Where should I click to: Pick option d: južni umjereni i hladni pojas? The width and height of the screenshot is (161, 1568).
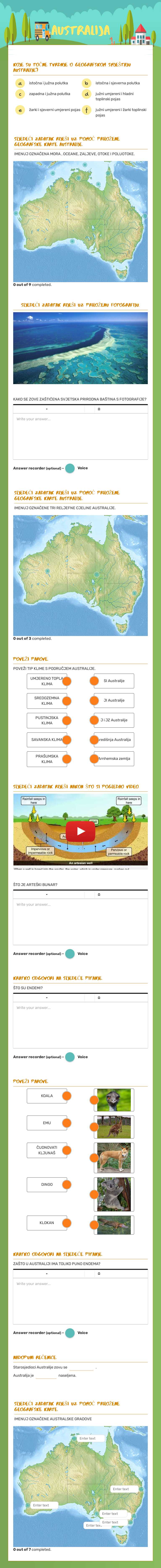86,94
